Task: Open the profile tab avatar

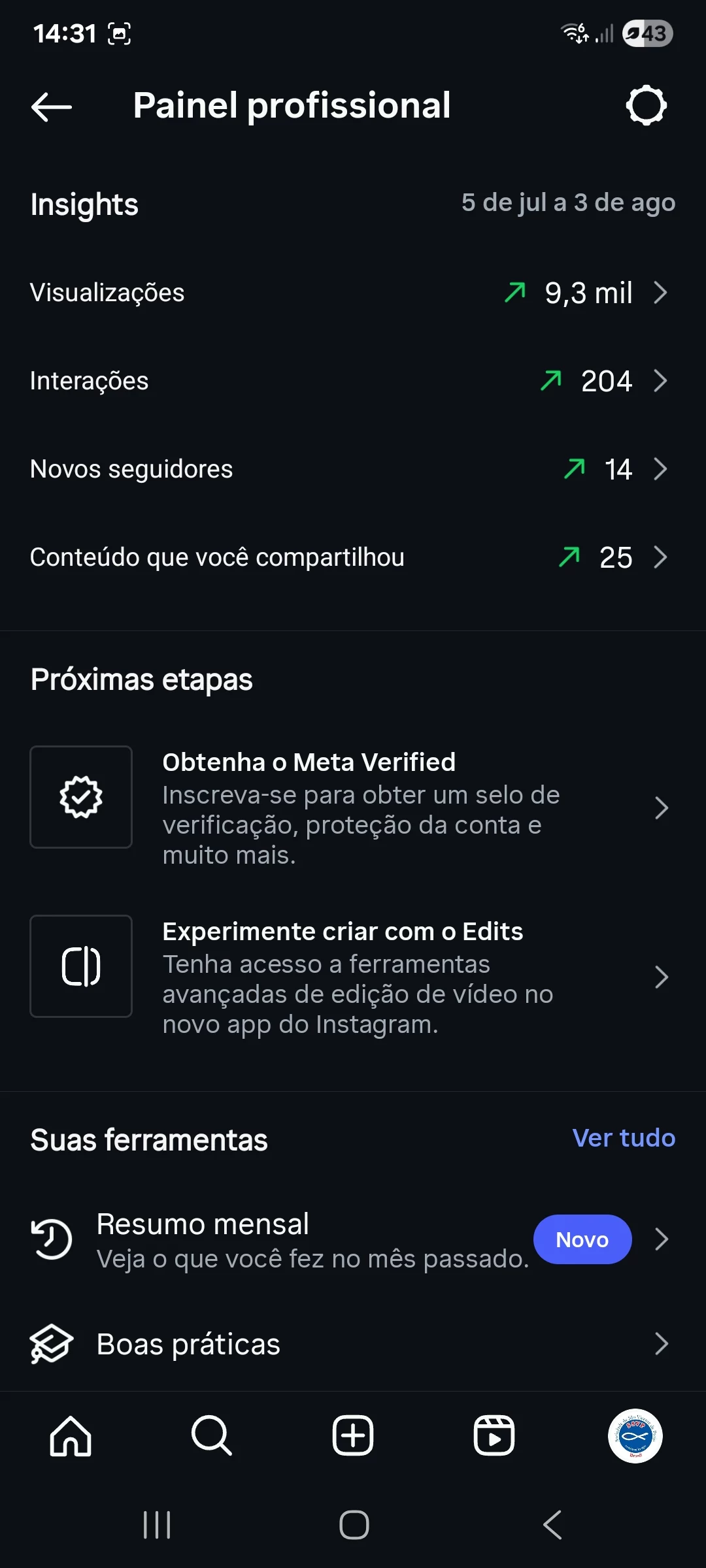Action: tap(635, 1435)
